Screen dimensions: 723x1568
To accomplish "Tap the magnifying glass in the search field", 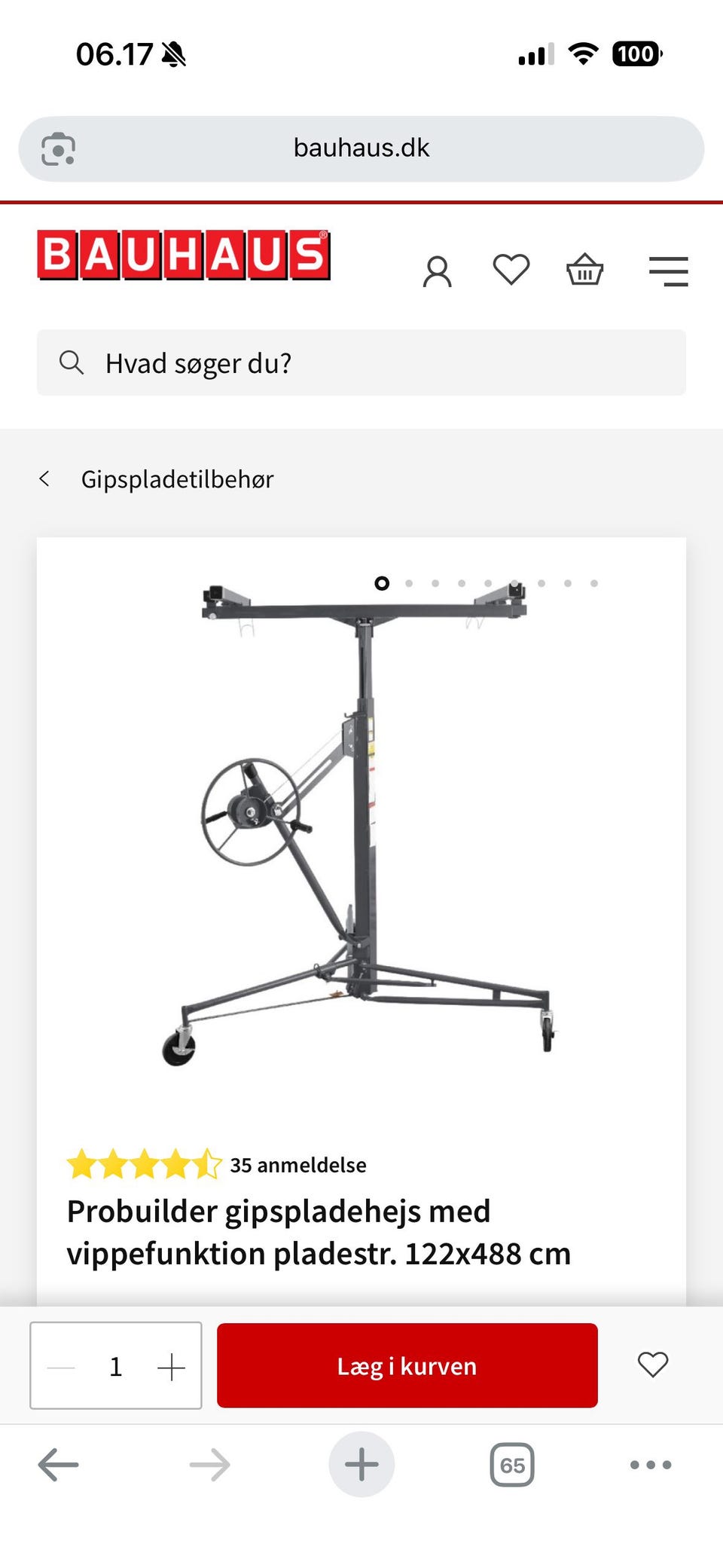I will click(x=72, y=362).
